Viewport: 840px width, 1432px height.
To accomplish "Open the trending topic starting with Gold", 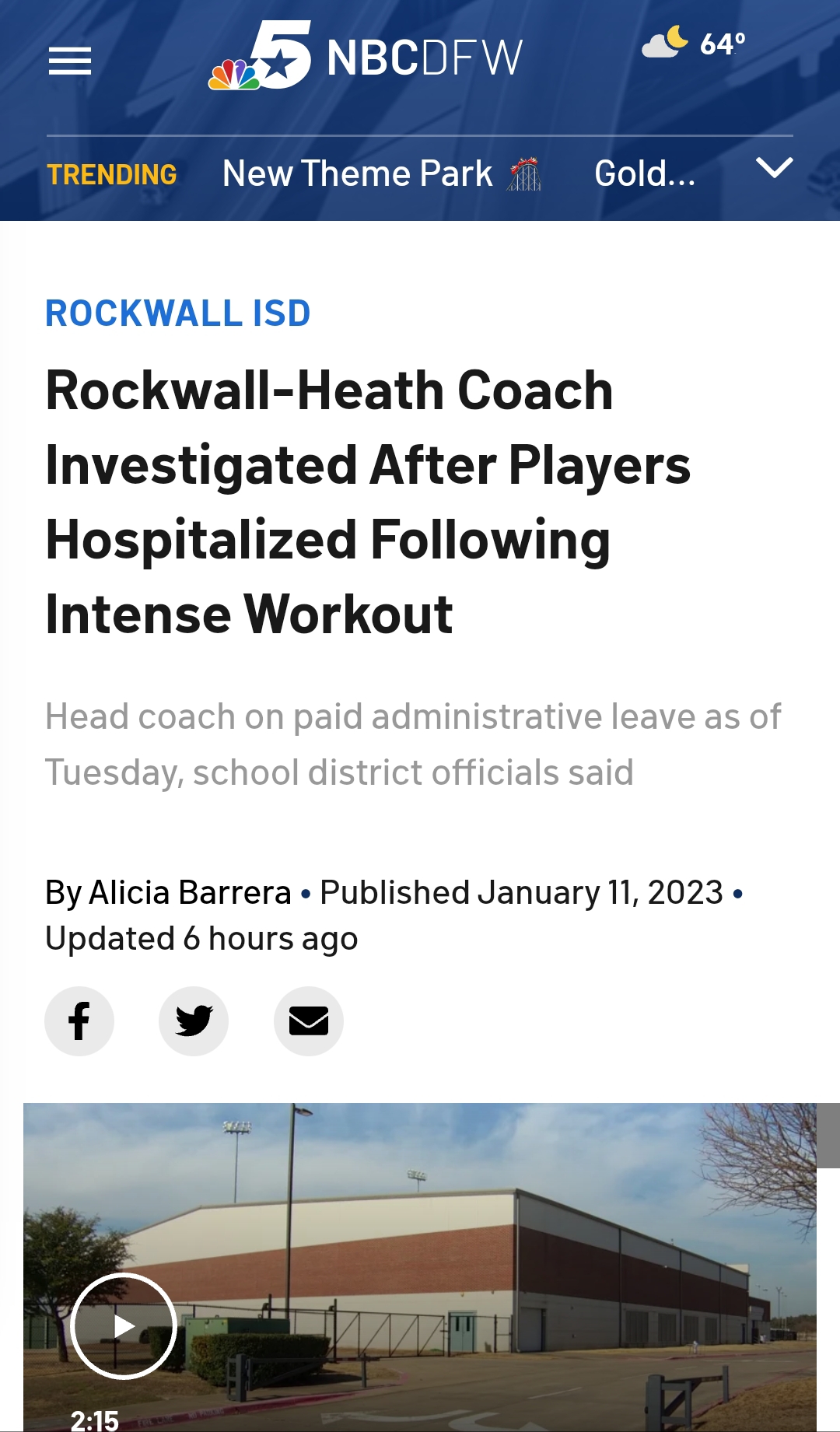I will pos(645,173).
